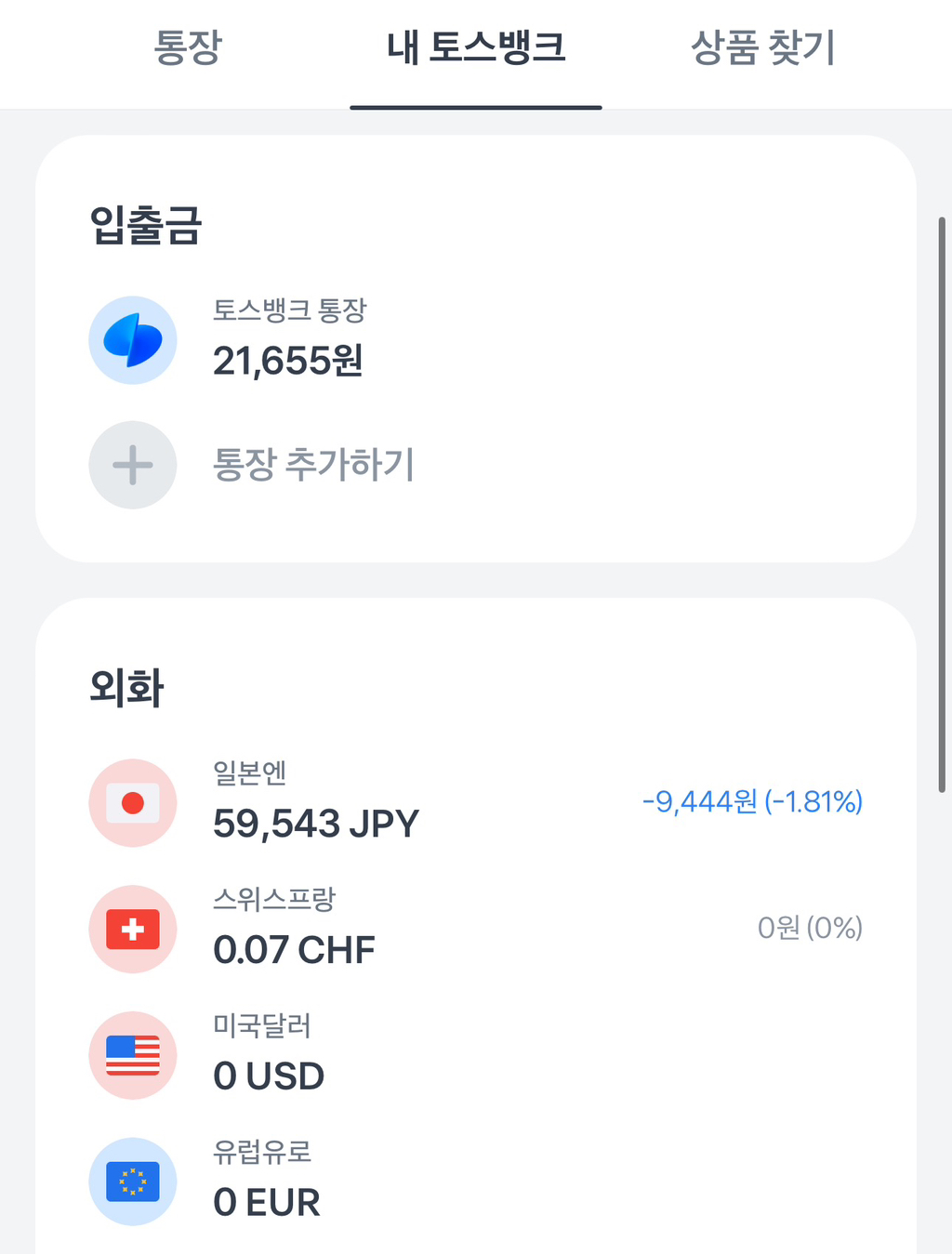Click the US dollar flag icon

(x=133, y=1055)
